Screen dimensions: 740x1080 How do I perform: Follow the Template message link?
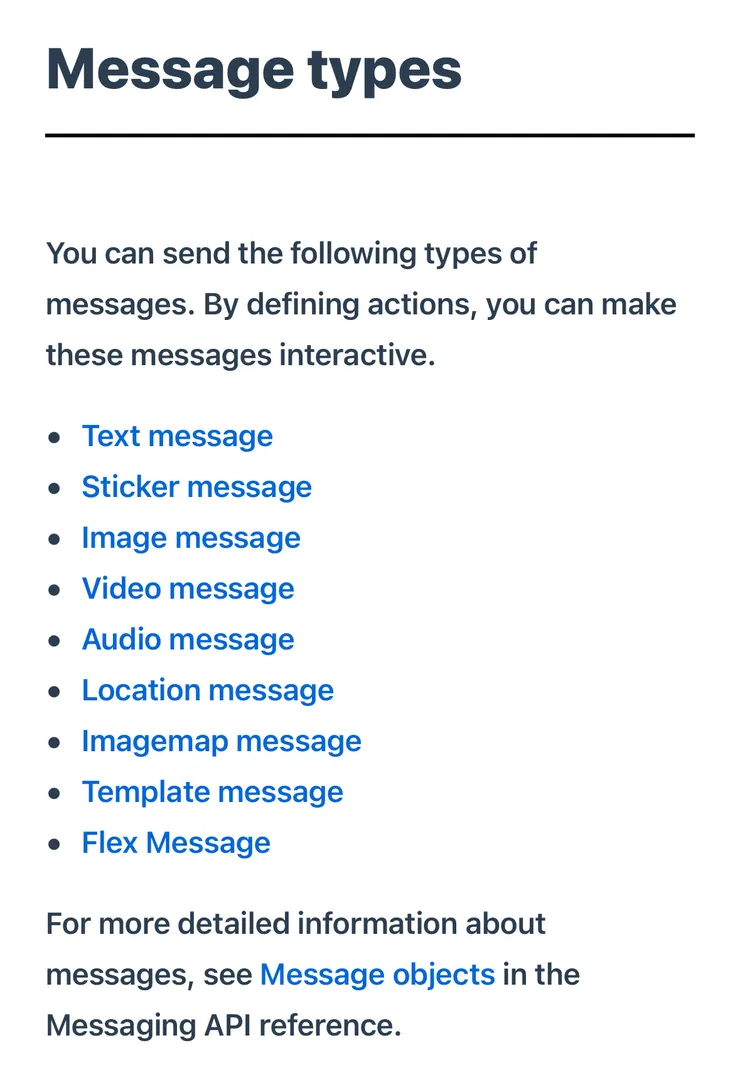[212, 793]
